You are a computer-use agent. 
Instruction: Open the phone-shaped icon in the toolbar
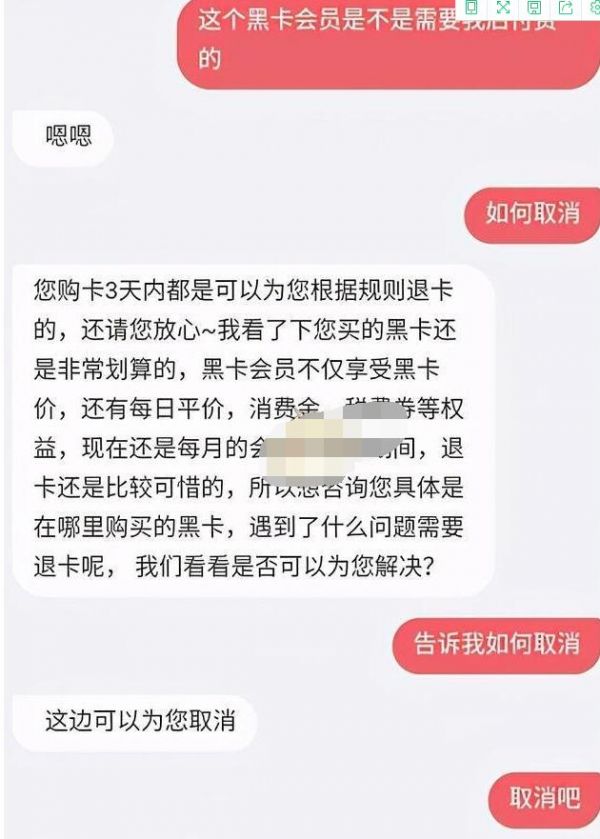click(471, 7)
